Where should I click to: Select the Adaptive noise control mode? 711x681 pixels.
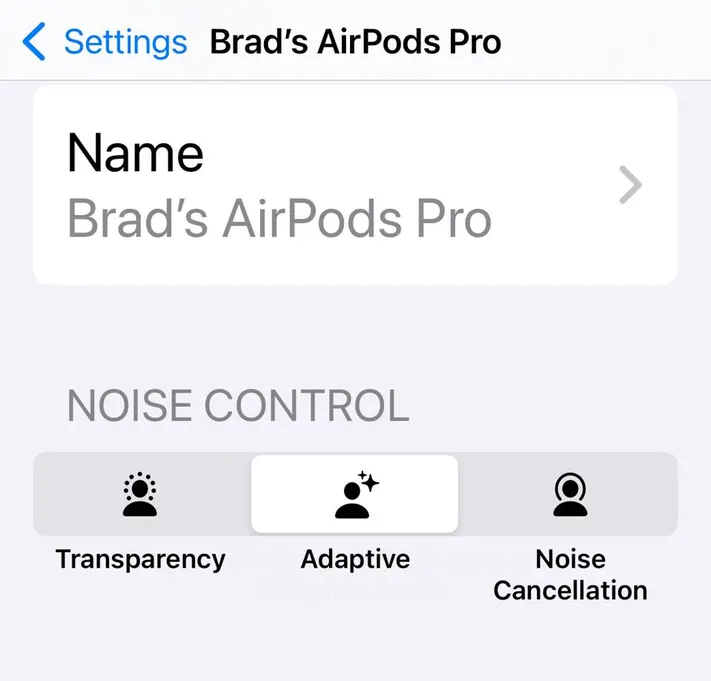[x=355, y=494]
